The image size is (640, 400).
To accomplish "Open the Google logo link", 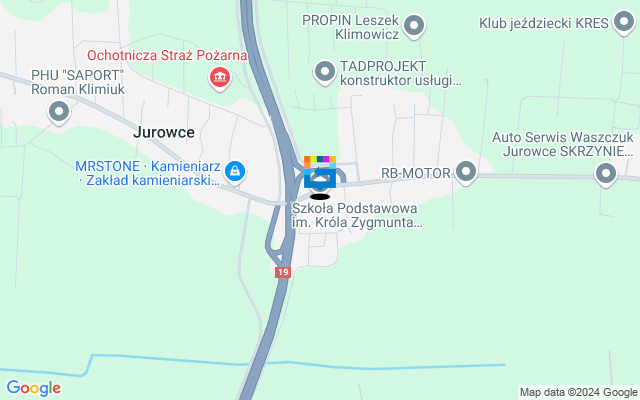I will (x=33, y=388).
